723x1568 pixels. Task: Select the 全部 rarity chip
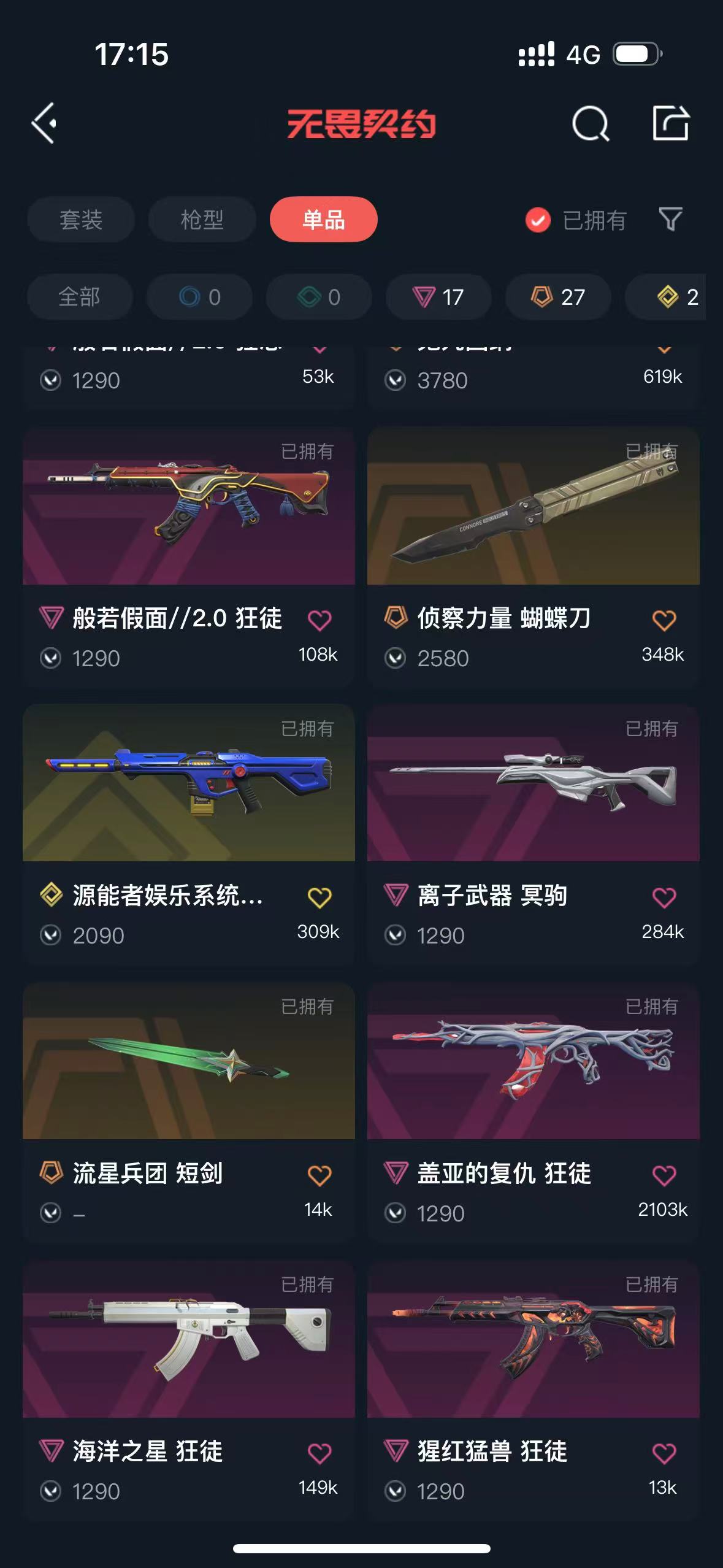(x=79, y=297)
